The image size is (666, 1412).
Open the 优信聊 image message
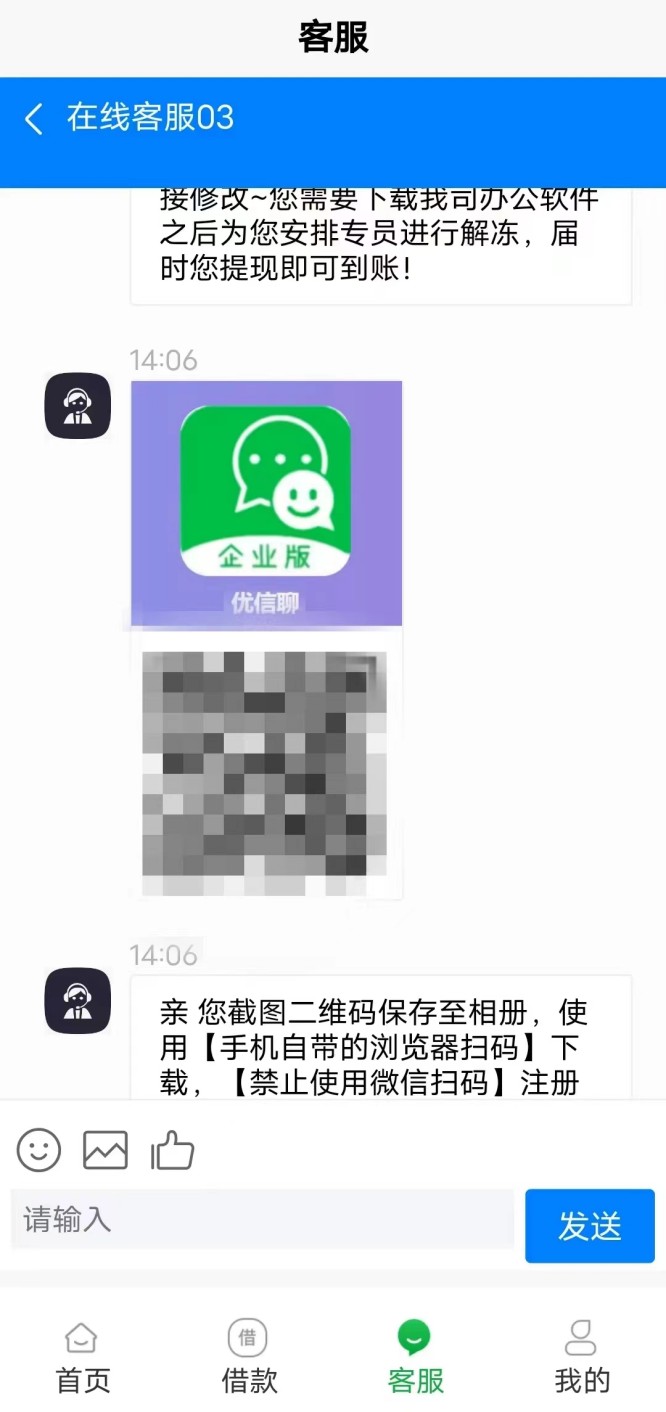(266, 503)
